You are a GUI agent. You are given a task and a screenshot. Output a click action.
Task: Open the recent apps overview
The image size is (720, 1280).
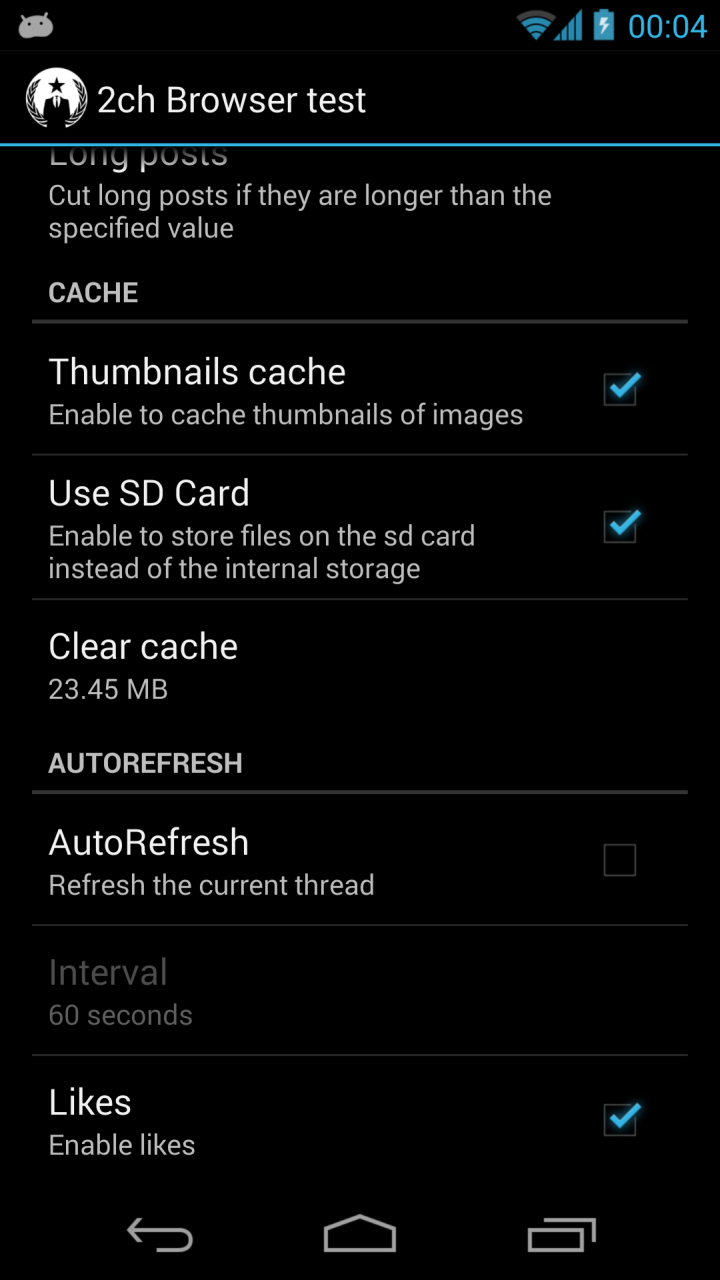coord(561,1236)
